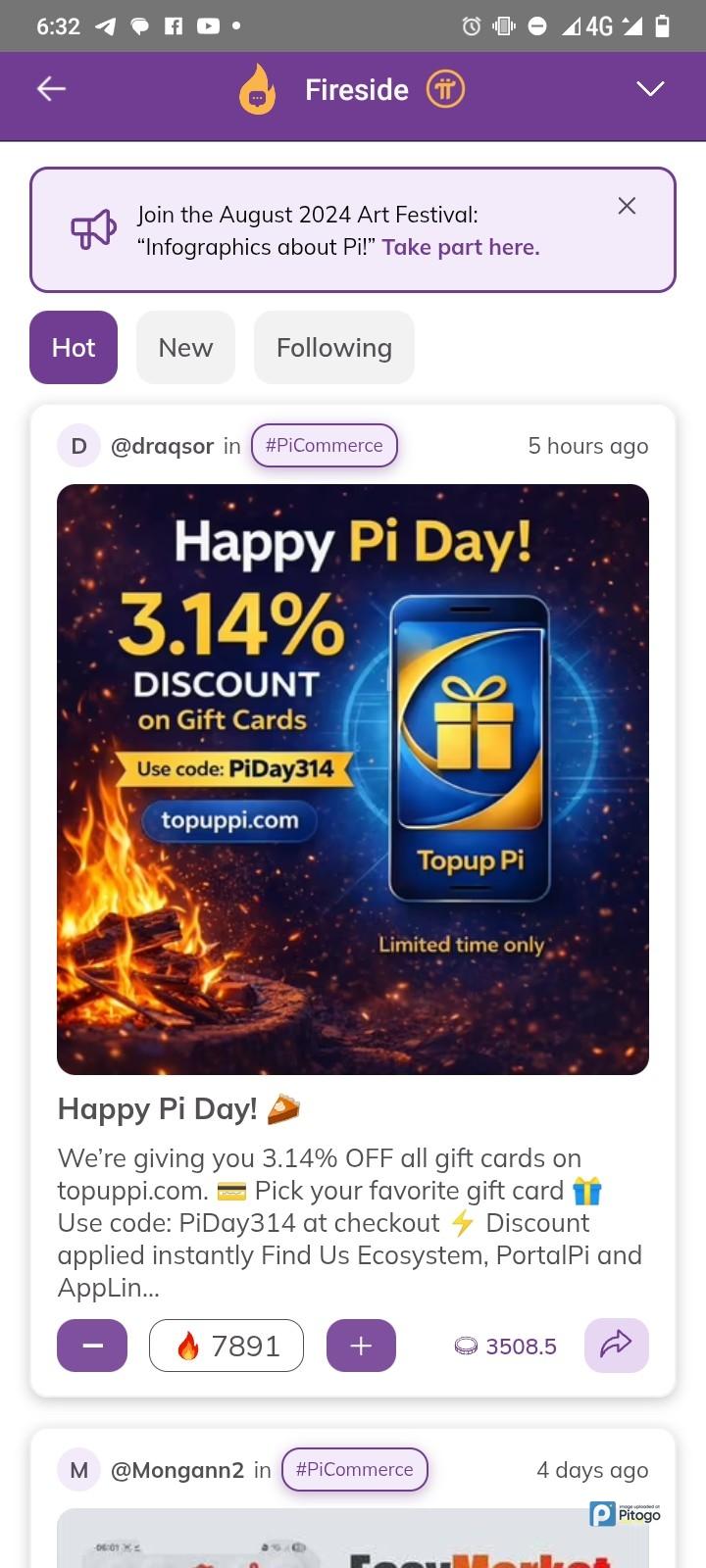Open @Mongann2's profile
Viewport: 706px width, 1568px height.
point(176,1470)
